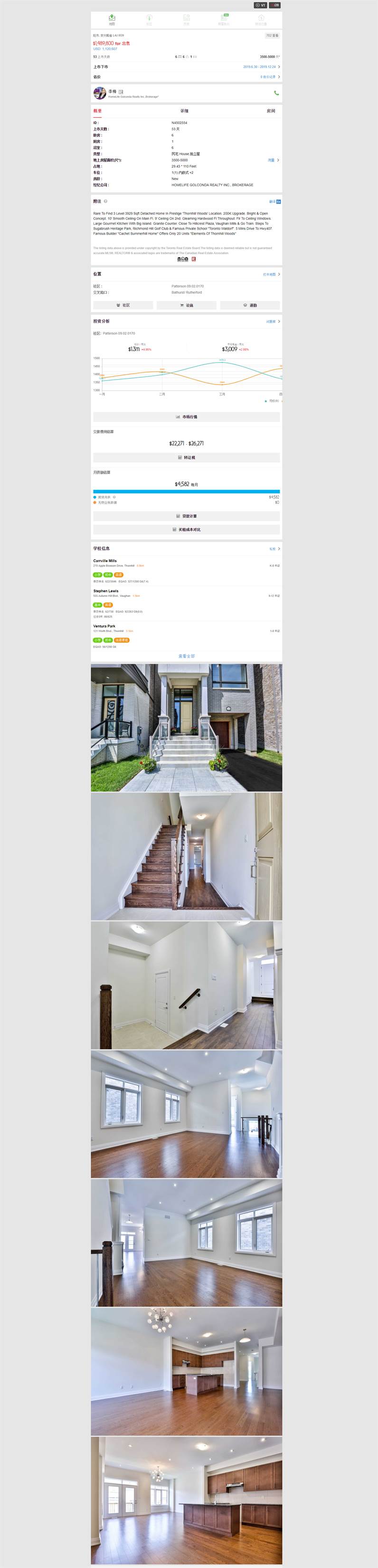The width and height of the screenshot is (378, 1568).
Task: Tap the 设施 facilities button
Action: pos(186,305)
